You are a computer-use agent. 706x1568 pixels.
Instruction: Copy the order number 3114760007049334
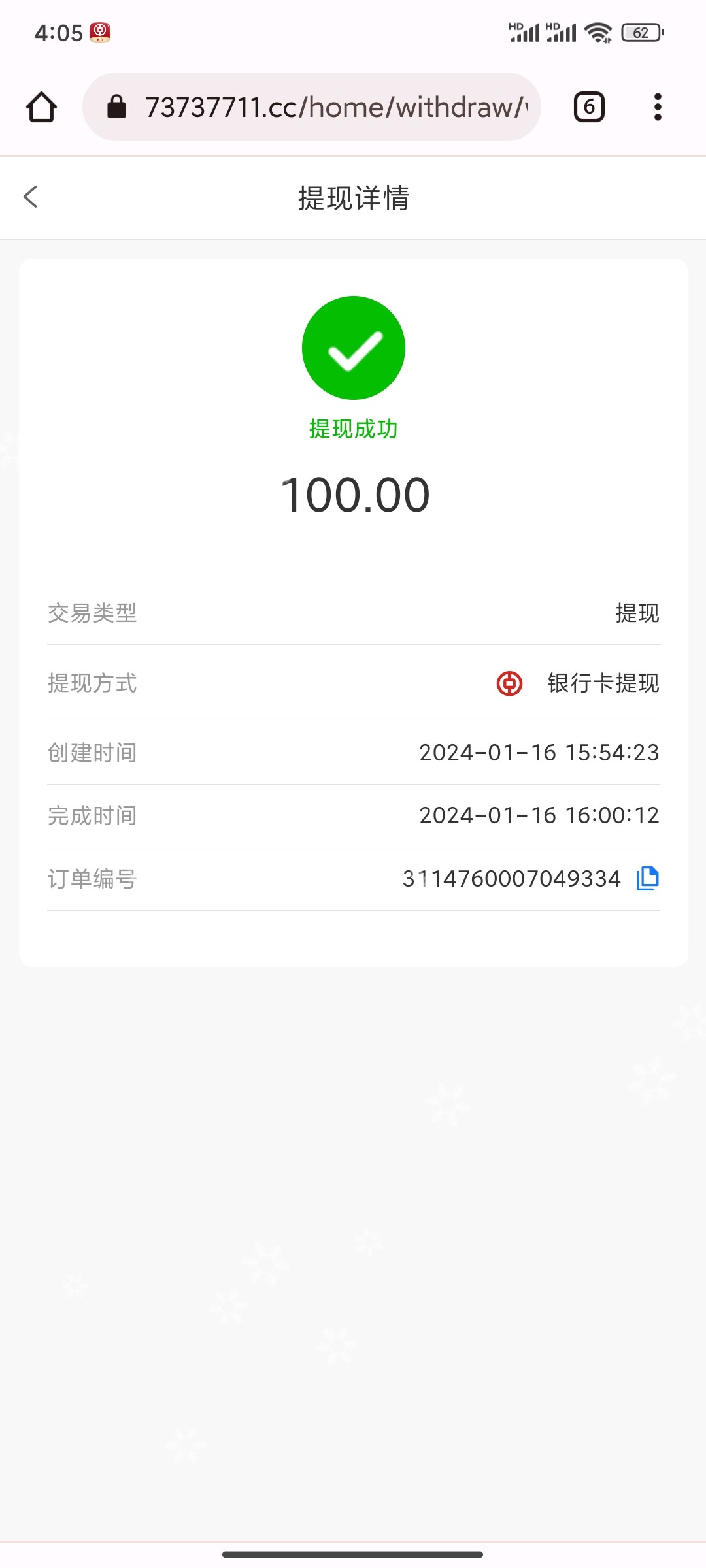tap(647, 879)
